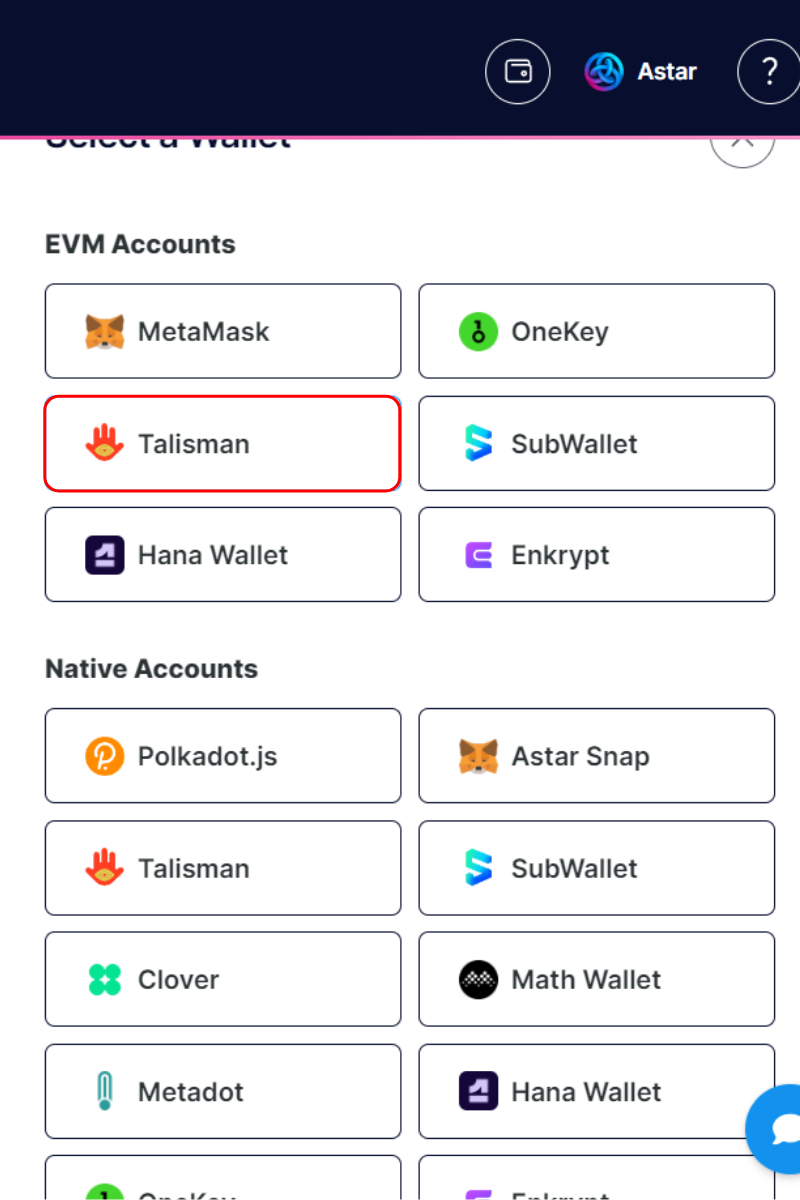The height and width of the screenshot is (1200, 800).
Task: Open the Astar network selector
Action: pyautogui.click(x=641, y=72)
